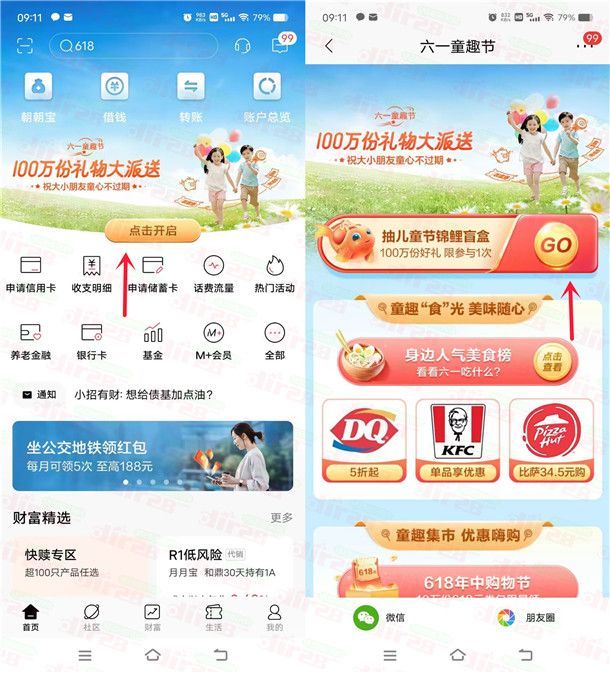Share to 朋友圈
This screenshot has width=610, height=673.
click(x=526, y=617)
